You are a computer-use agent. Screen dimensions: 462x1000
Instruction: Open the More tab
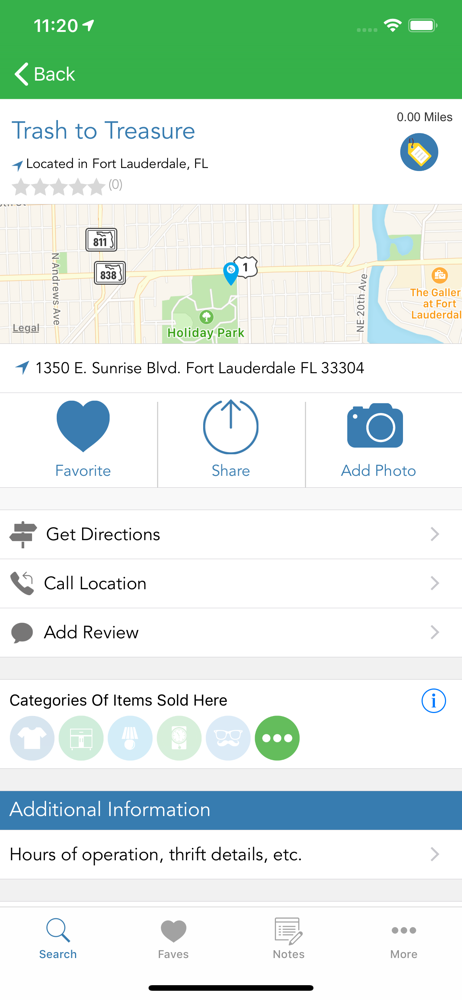pyautogui.click(x=404, y=939)
